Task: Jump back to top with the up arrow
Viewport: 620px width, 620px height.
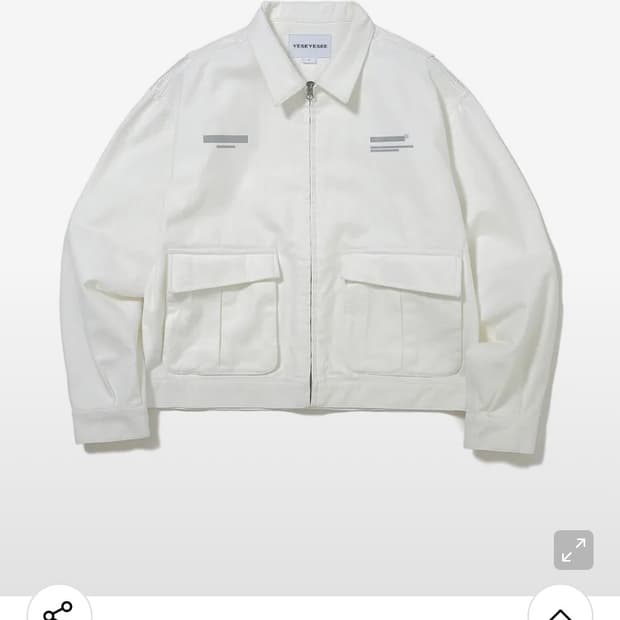Action: (560, 609)
